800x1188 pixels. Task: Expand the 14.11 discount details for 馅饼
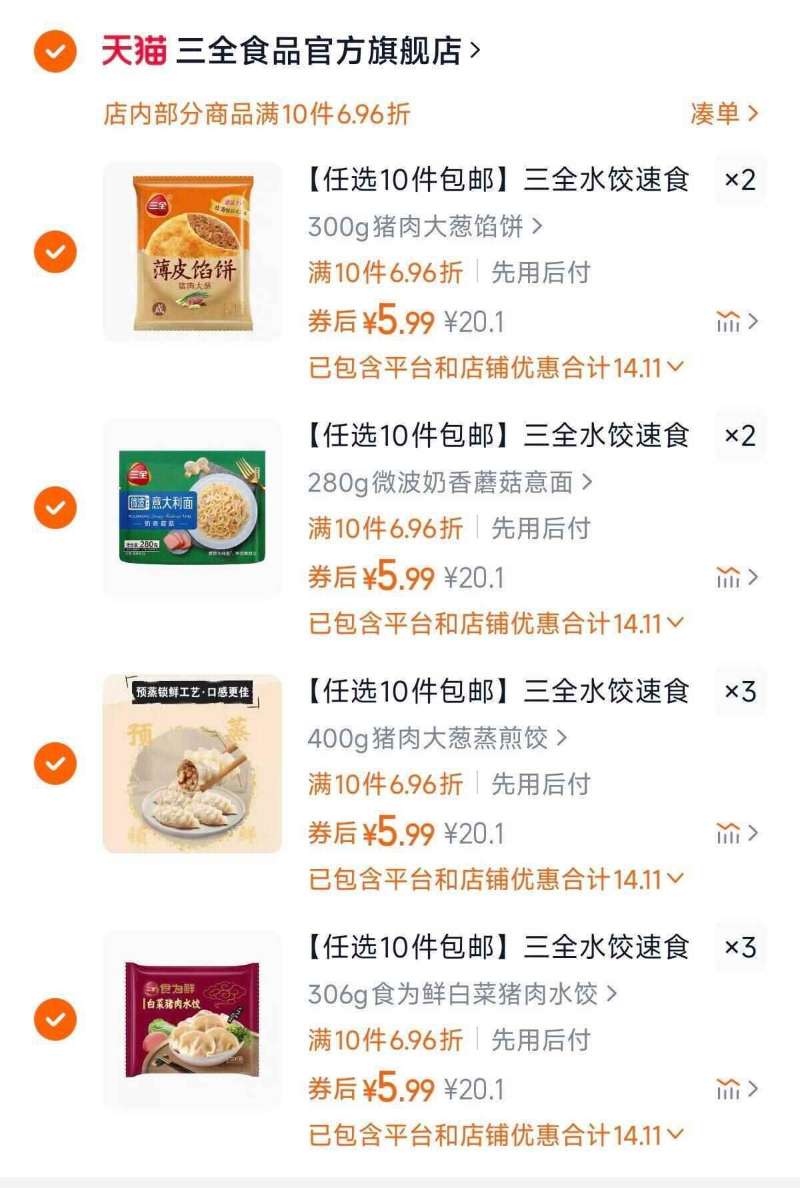(x=497, y=366)
